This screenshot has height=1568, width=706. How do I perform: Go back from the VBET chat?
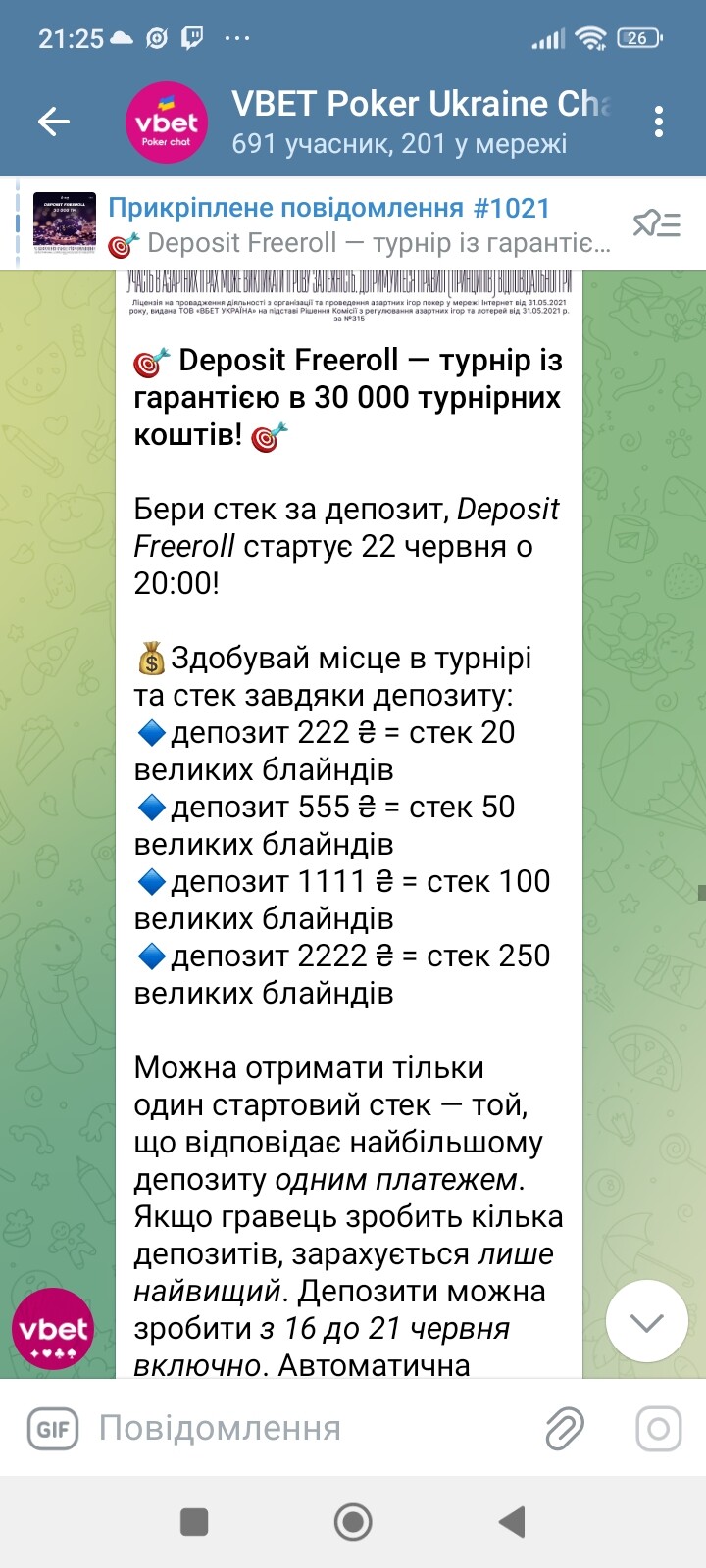[x=54, y=122]
